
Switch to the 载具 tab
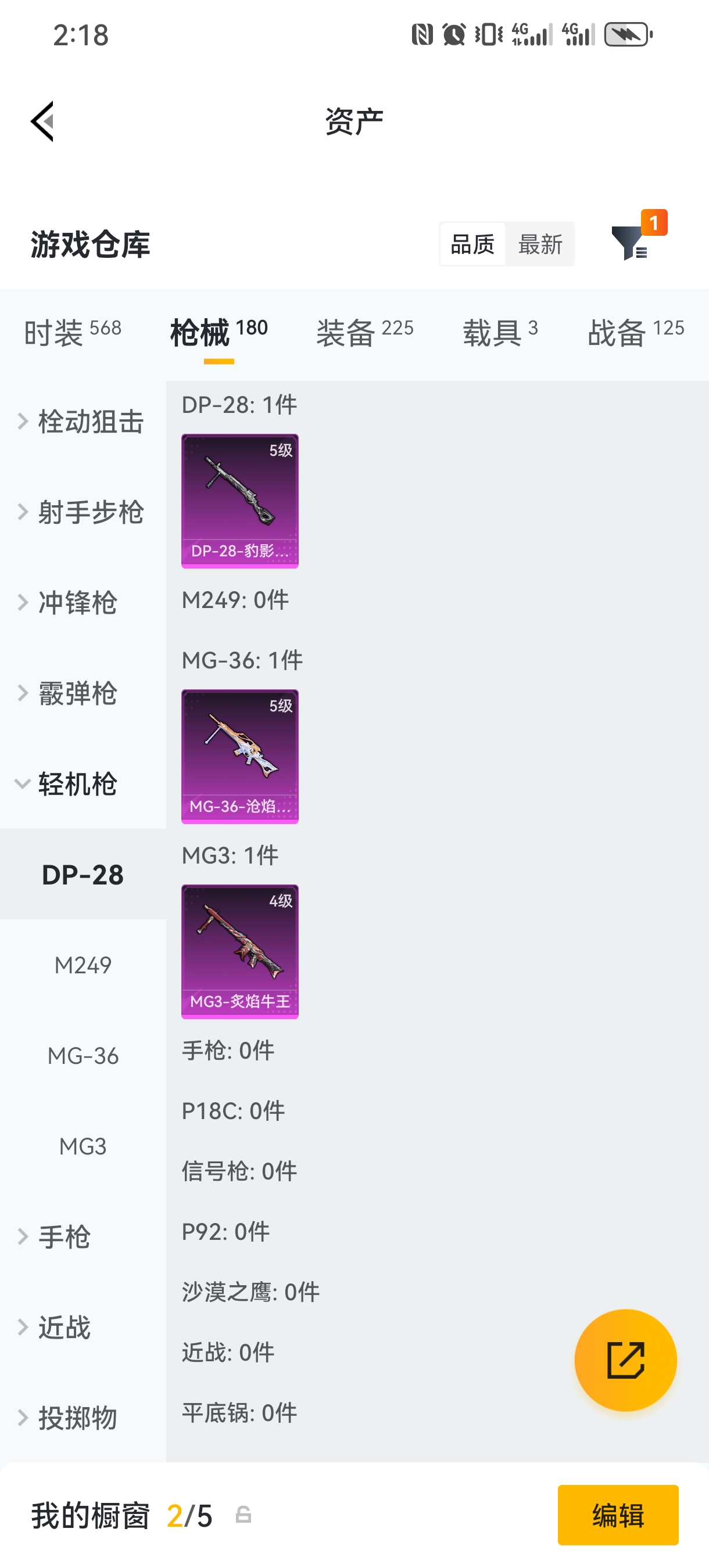point(499,332)
